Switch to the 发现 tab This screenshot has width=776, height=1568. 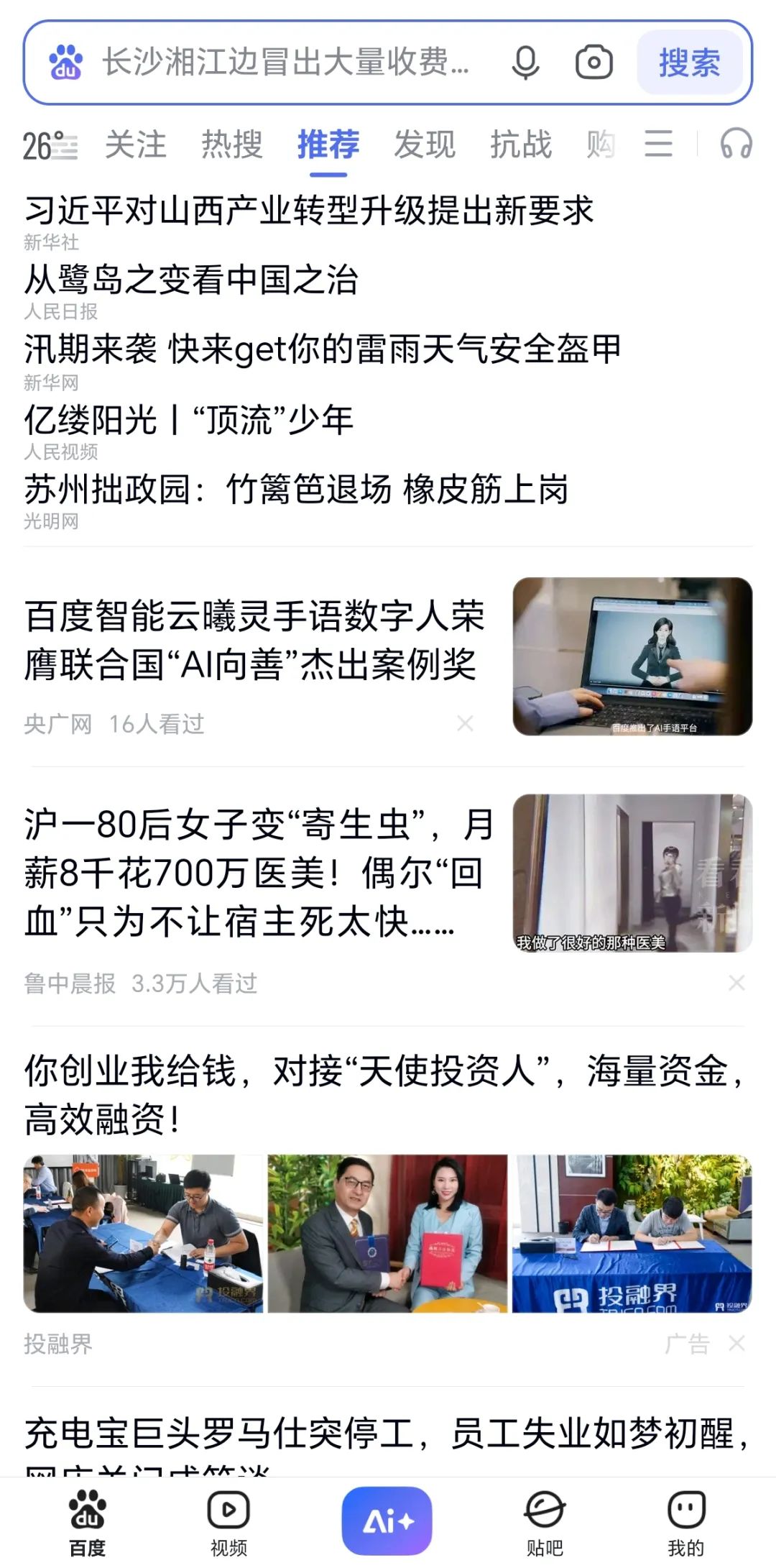(x=425, y=145)
